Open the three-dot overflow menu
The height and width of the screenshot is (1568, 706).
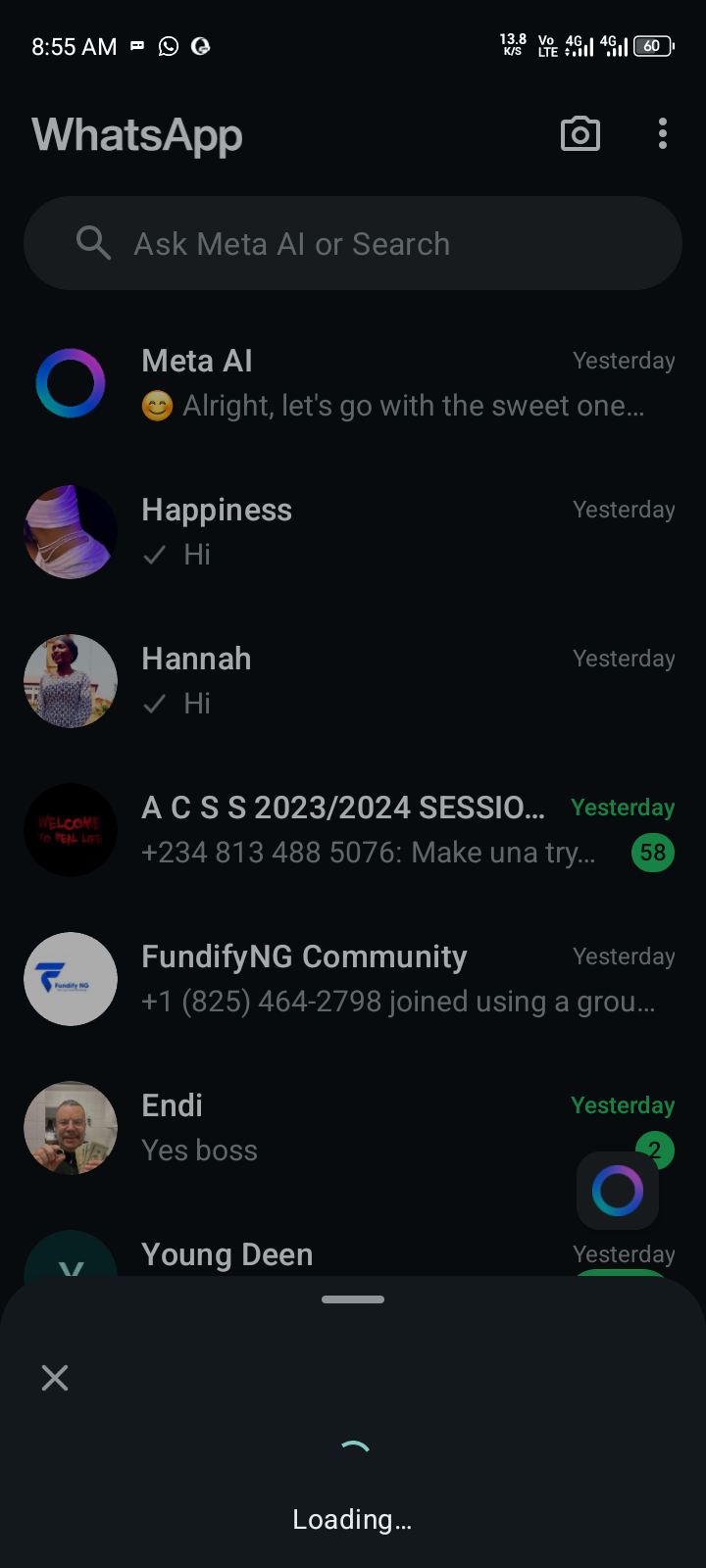pyautogui.click(x=663, y=134)
